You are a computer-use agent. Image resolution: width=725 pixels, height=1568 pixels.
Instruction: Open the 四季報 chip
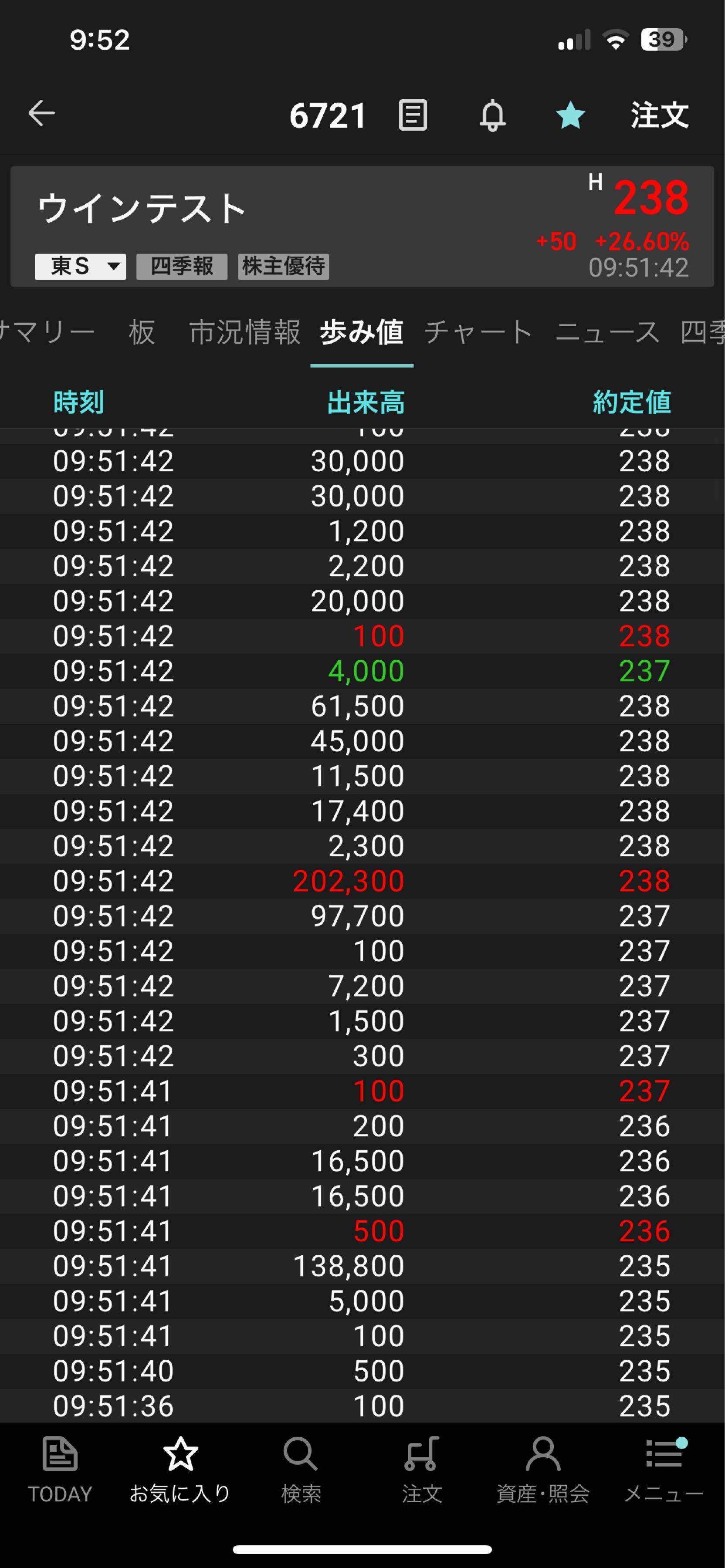[x=181, y=267]
